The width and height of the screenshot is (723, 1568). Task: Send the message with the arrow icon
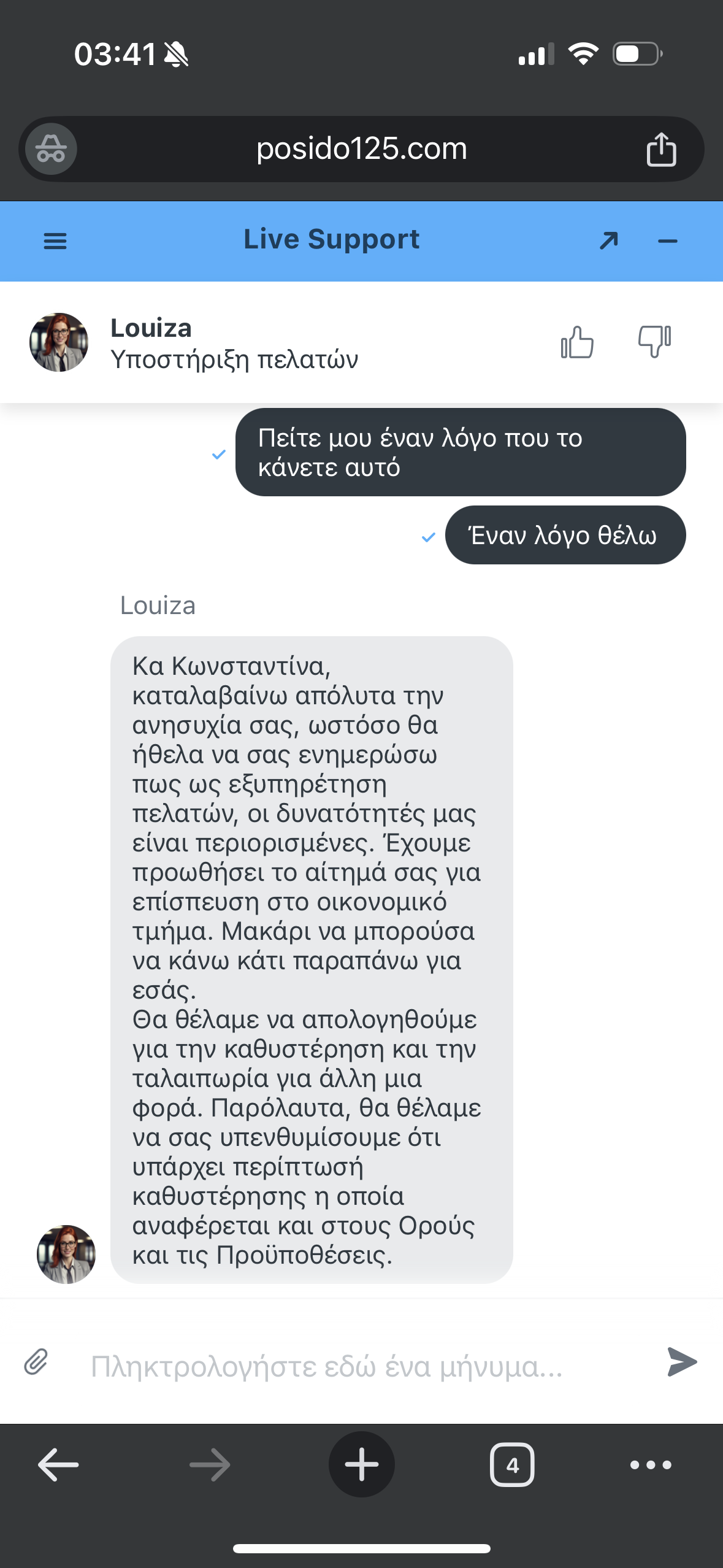(x=682, y=1362)
